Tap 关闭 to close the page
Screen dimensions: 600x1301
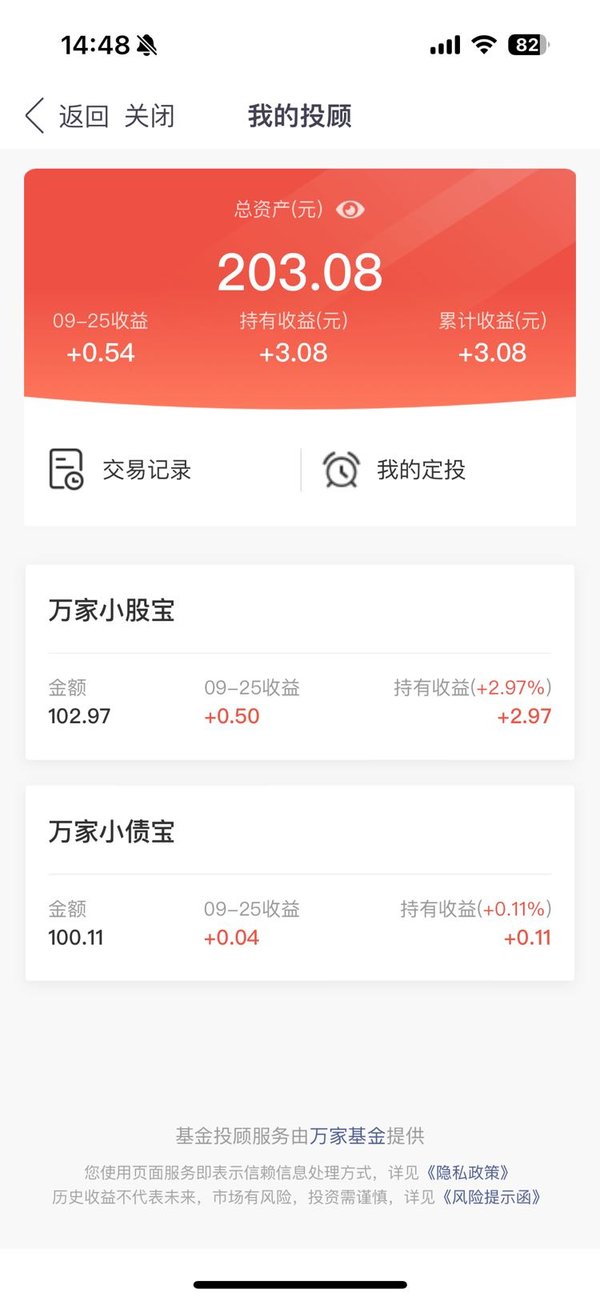pyautogui.click(x=150, y=116)
